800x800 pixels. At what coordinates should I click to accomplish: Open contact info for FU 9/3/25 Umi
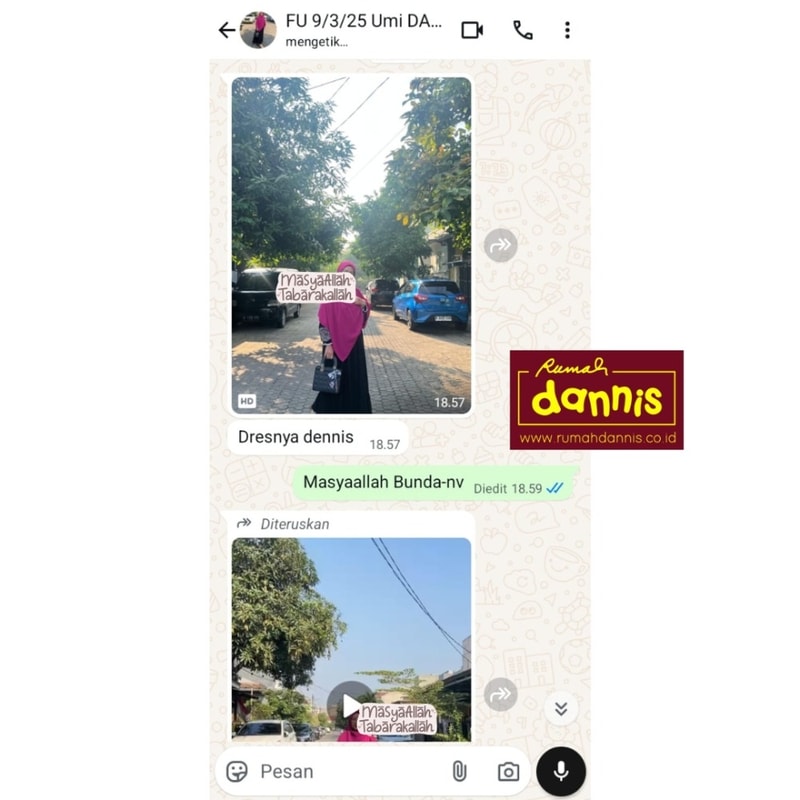tap(362, 29)
